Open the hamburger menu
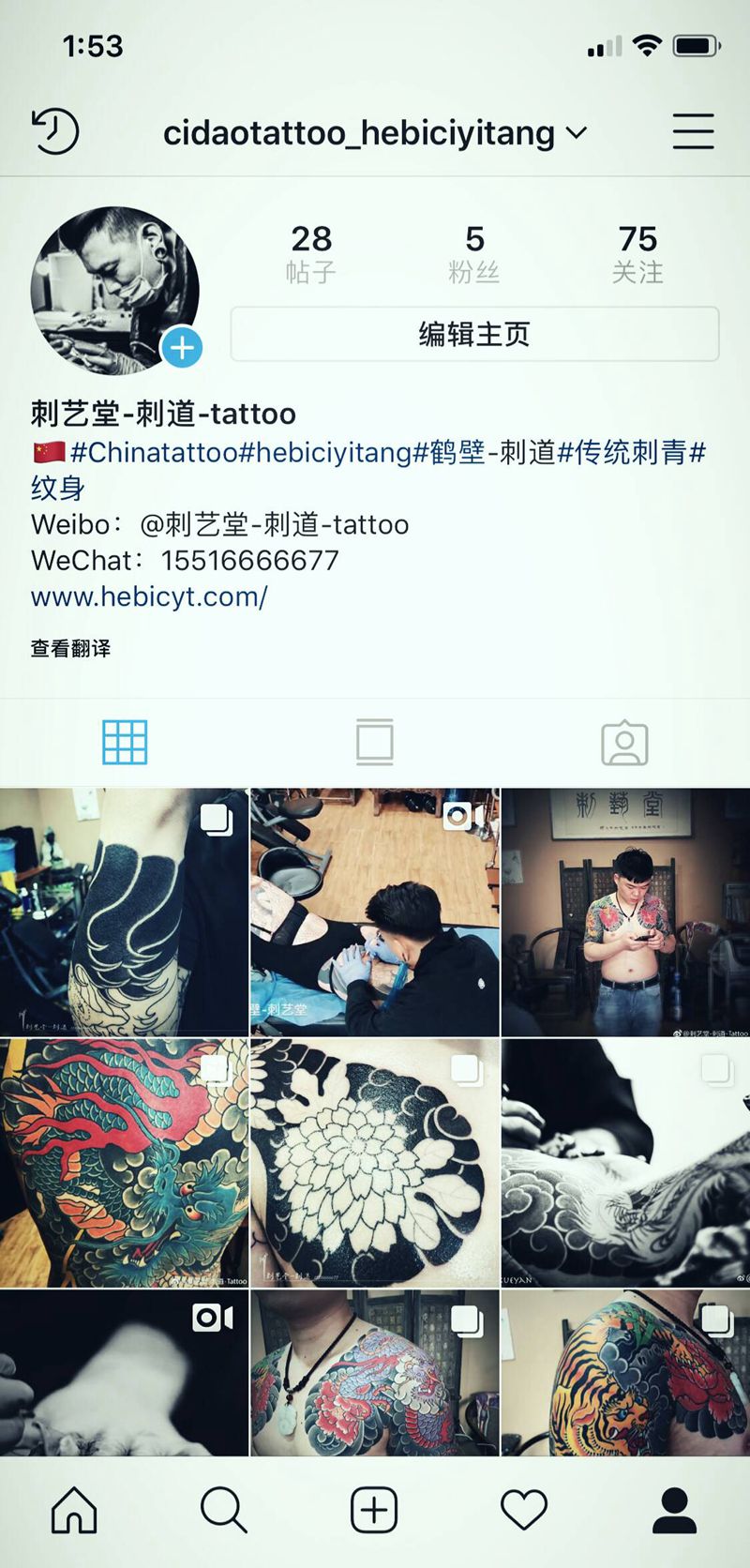Viewport: 750px width, 1568px height. click(693, 131)
